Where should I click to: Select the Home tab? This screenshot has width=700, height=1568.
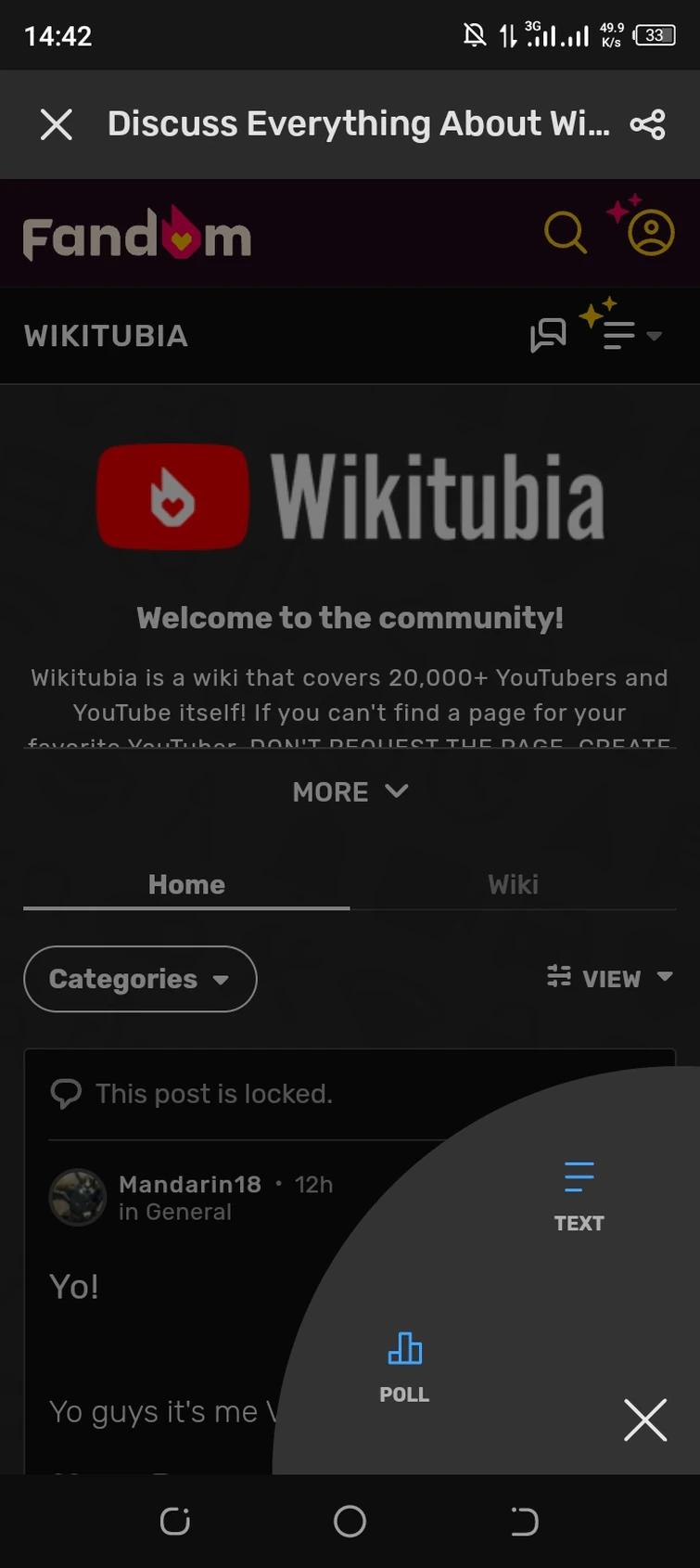click(x=185, y=884)
